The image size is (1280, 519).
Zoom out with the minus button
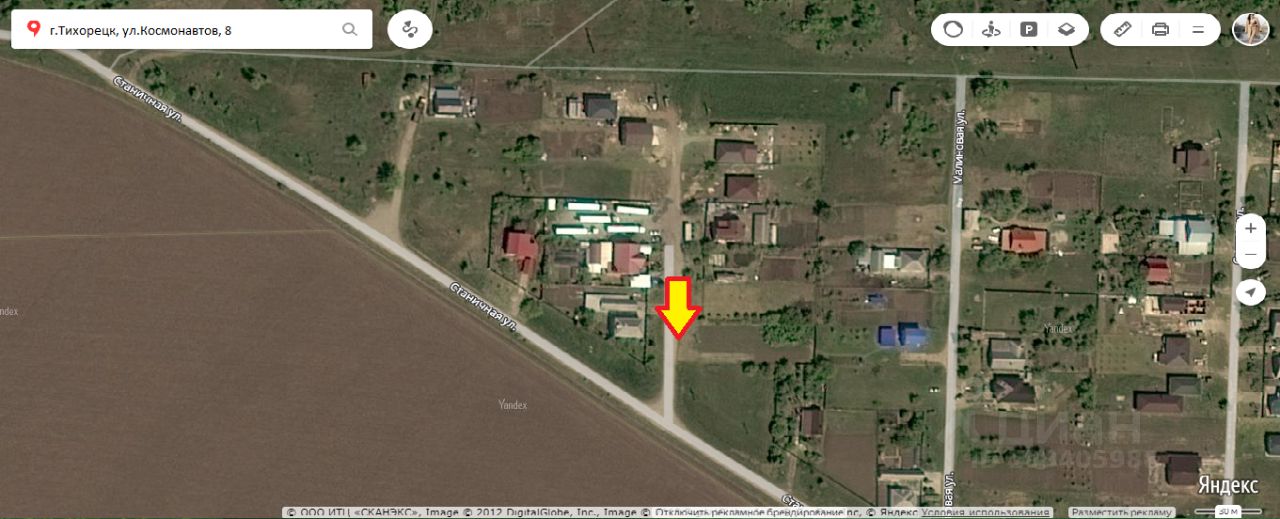pyautogui.click(x=1251, y=254)
